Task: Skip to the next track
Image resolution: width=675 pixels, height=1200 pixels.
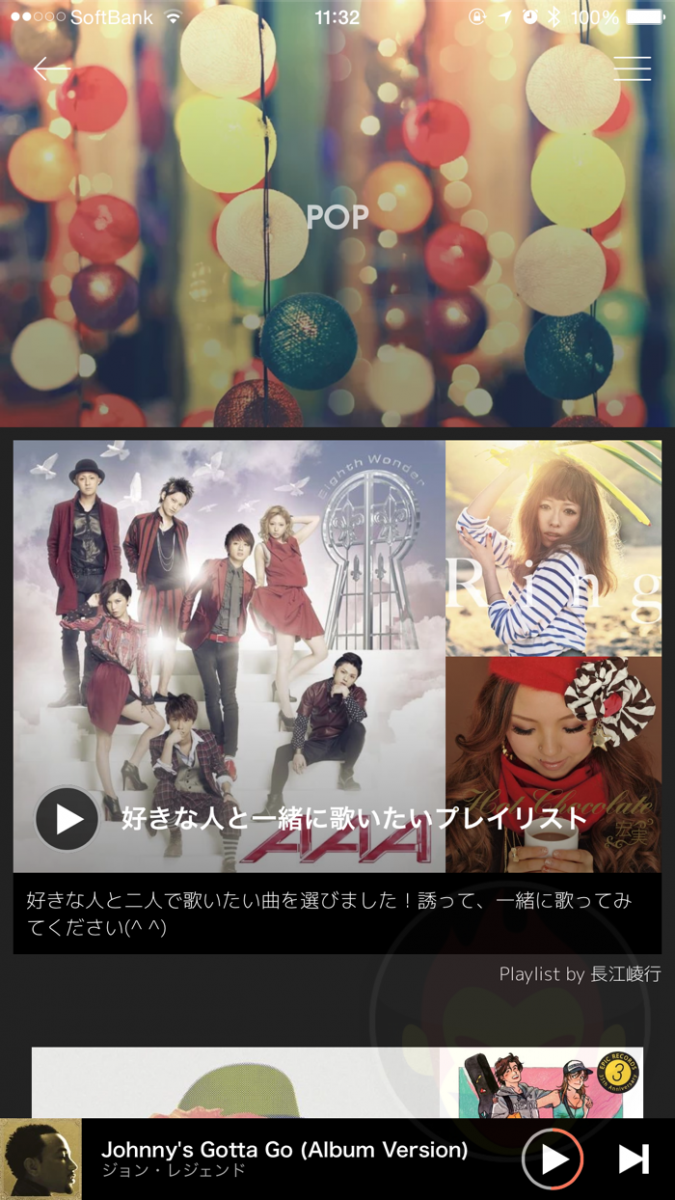Action: (633, 1159)
